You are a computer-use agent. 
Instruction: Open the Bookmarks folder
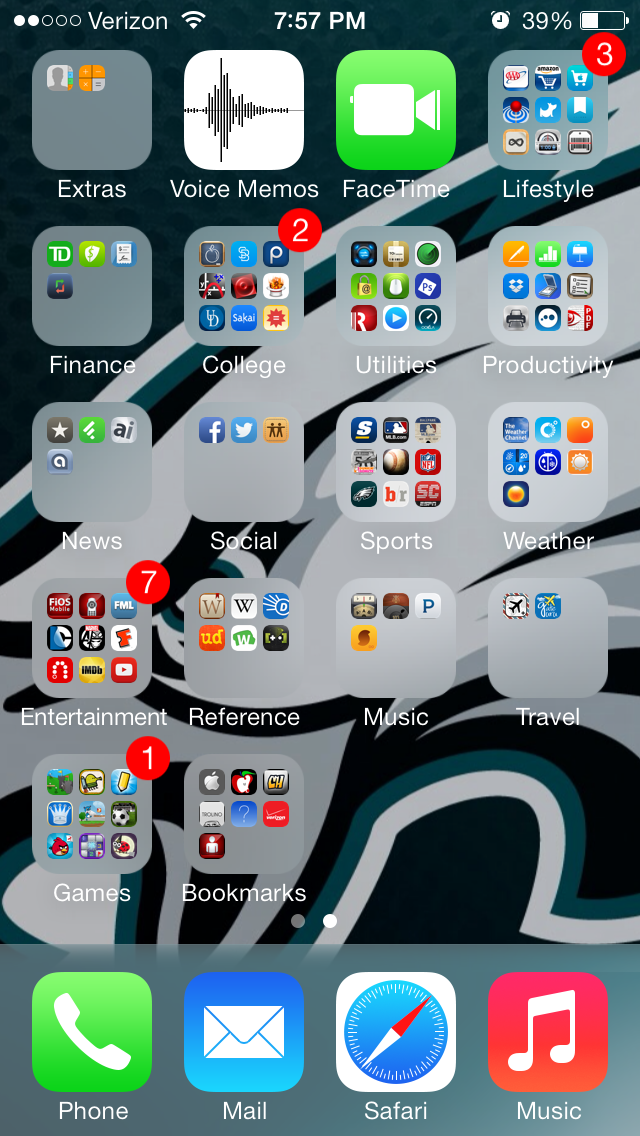click(x=244, y=814)
